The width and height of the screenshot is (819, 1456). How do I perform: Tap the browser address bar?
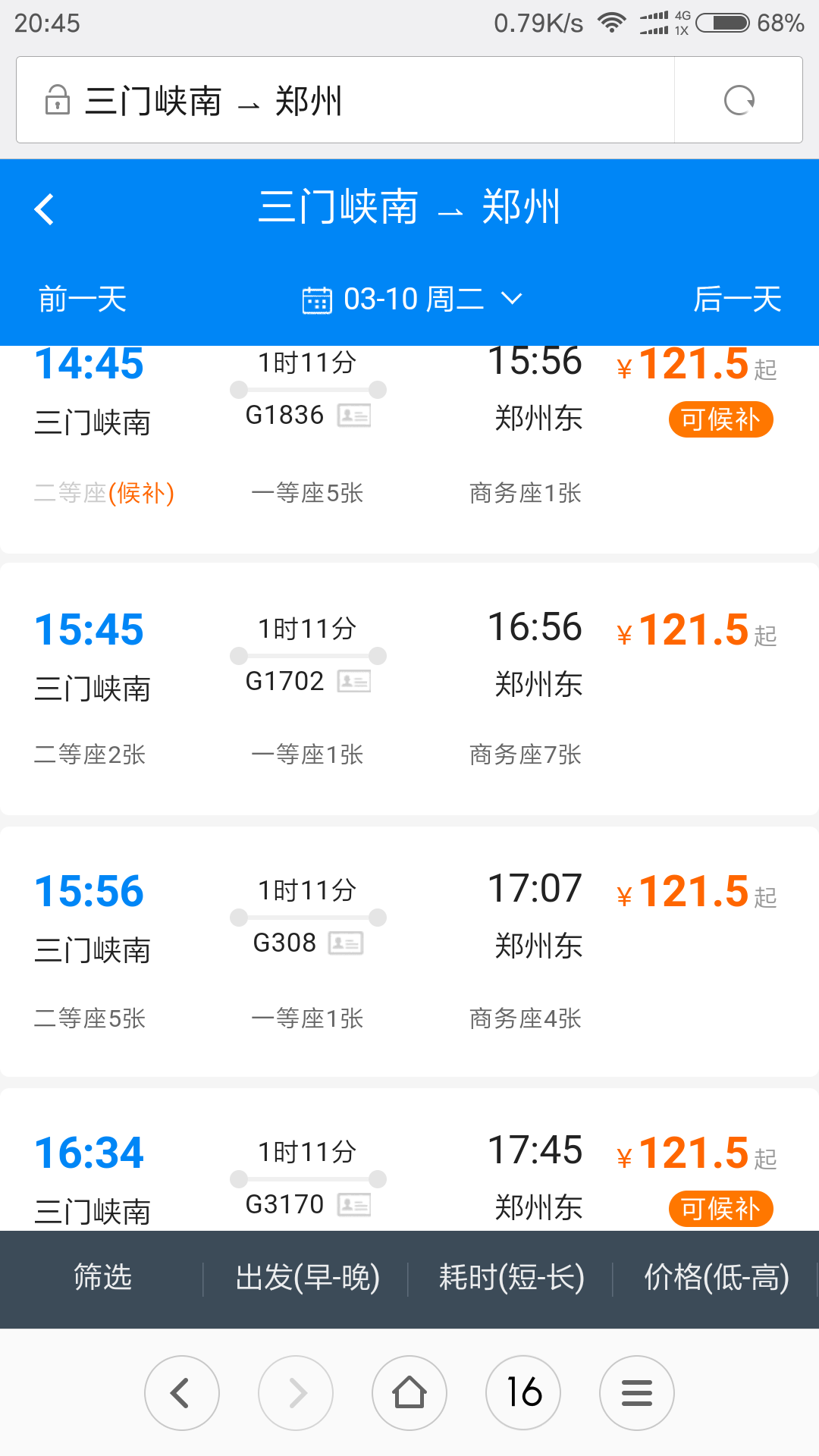tap(345, 100)
